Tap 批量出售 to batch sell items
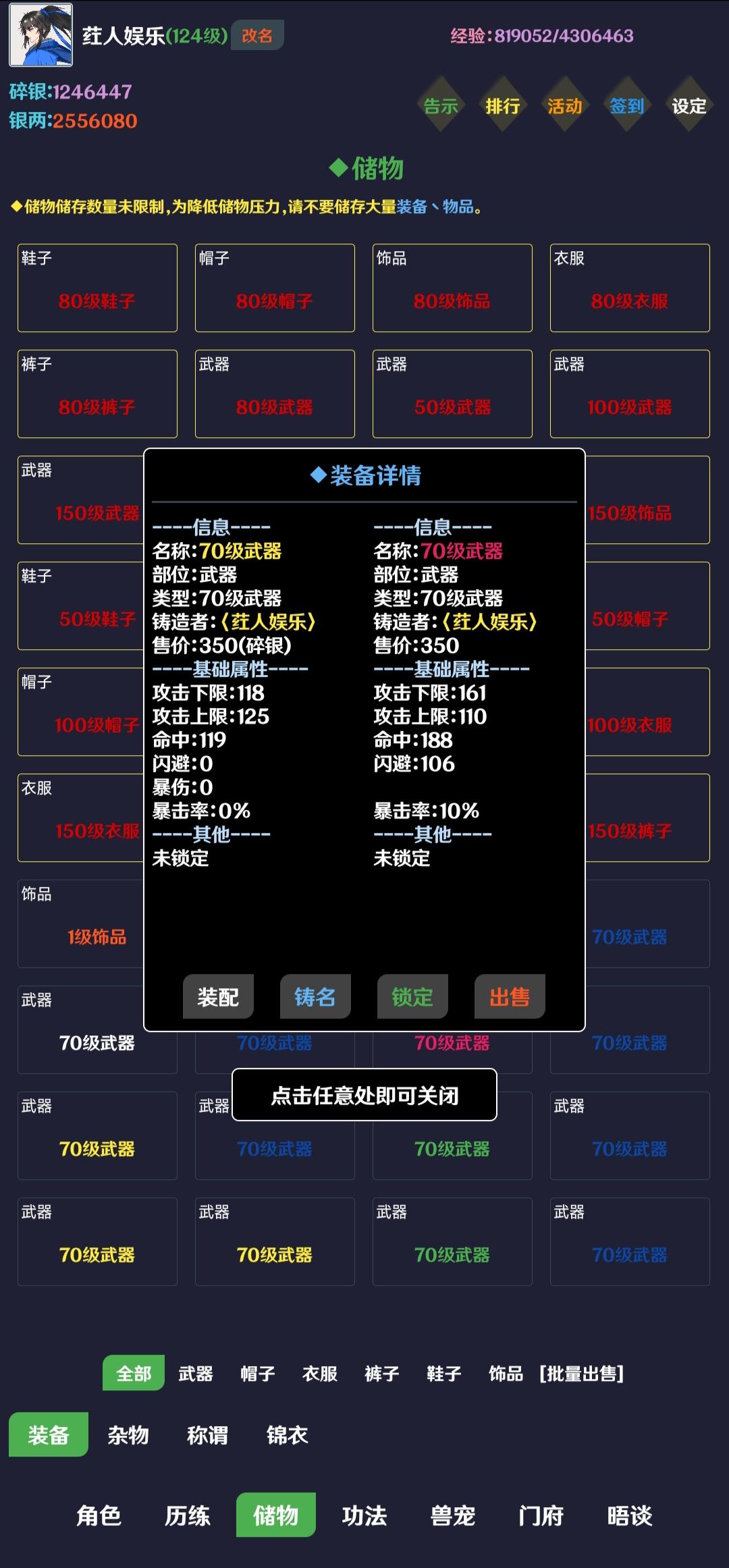The width and height of the screenshot is (729, 1568). tap(582, 1374)
